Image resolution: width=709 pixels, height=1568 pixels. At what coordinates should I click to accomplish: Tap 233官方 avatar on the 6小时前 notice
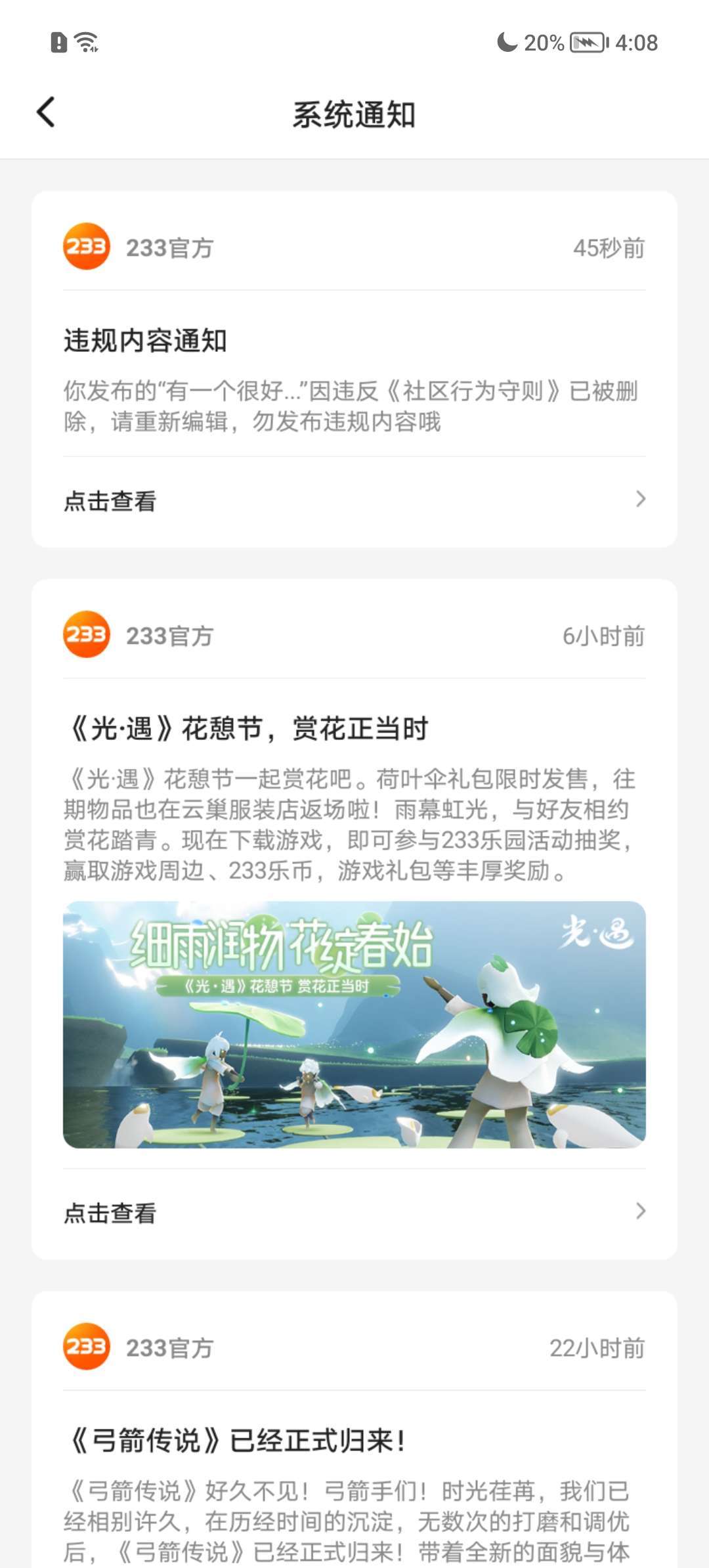[x=86, y=634]
